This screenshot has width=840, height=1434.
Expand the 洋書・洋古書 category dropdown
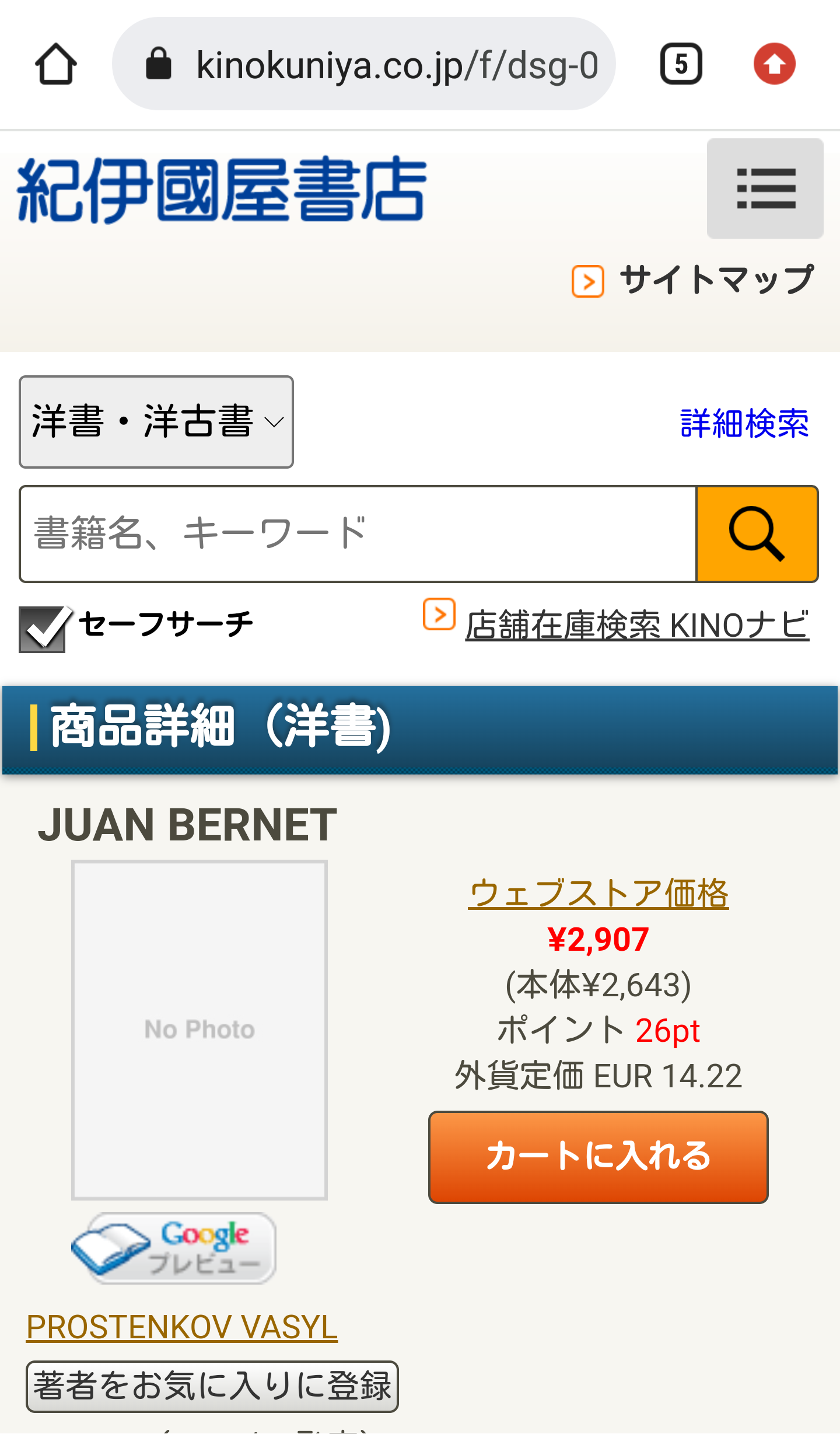156,421
